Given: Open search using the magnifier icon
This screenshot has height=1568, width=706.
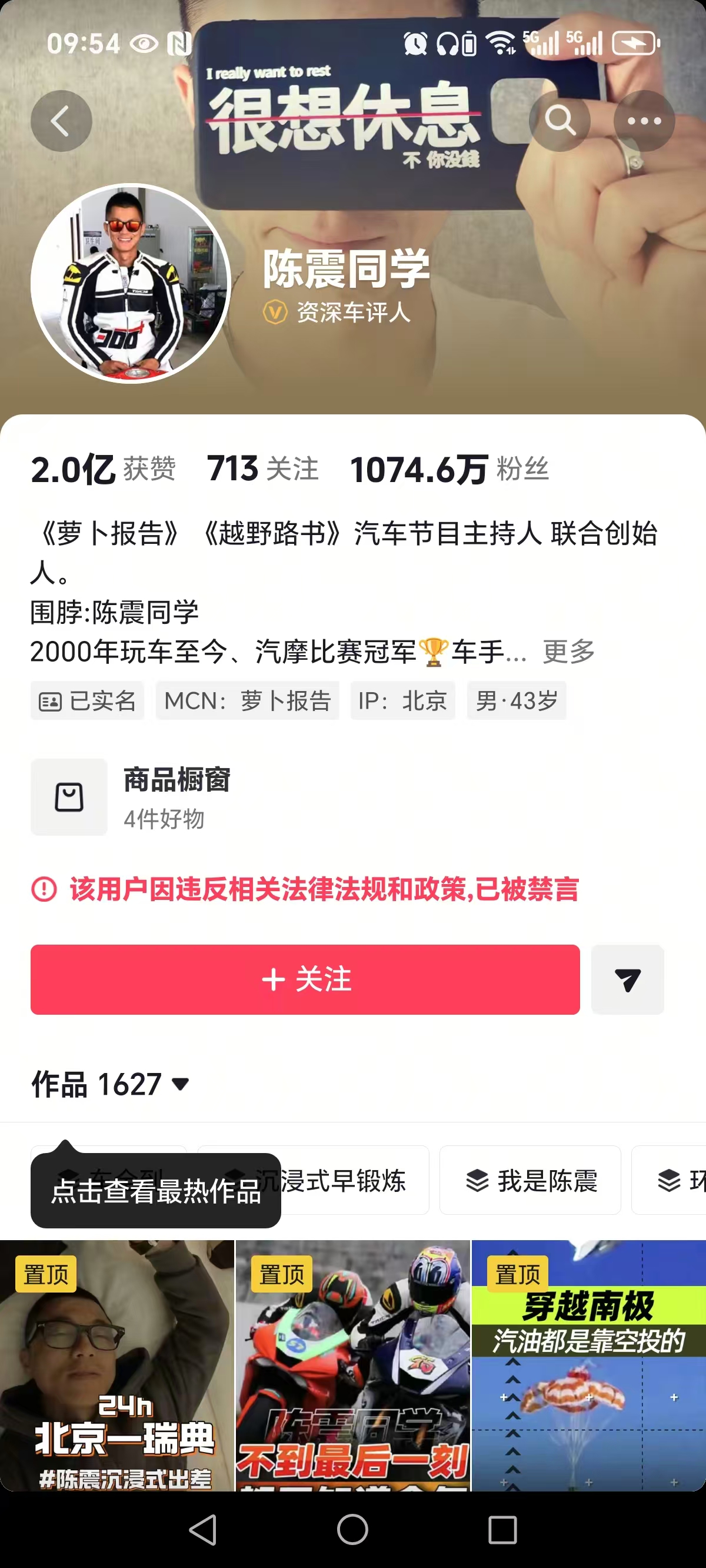Looking at the screenshot, I should (x=560, y=120).
